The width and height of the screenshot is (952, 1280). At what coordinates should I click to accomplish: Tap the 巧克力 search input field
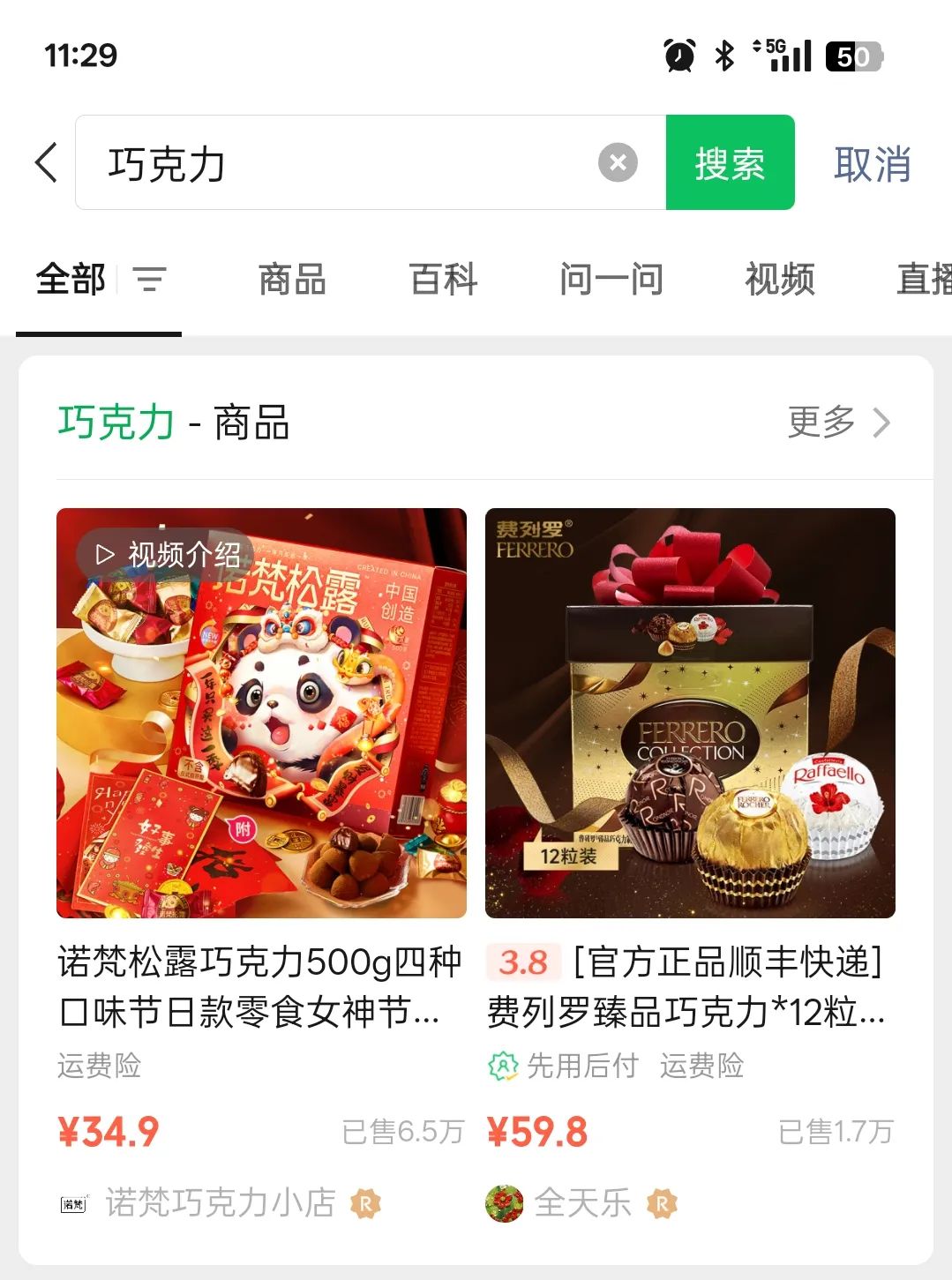[335, 163]
